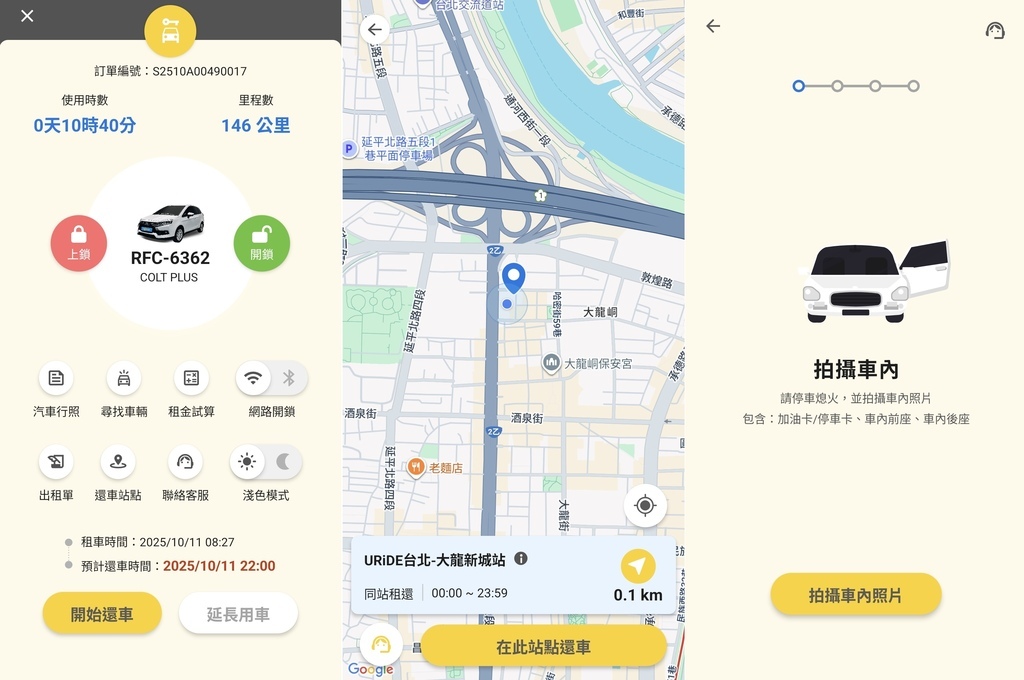Tap 開始還車 to begin return
This screenshot has width=1024, height=680.
102,614
